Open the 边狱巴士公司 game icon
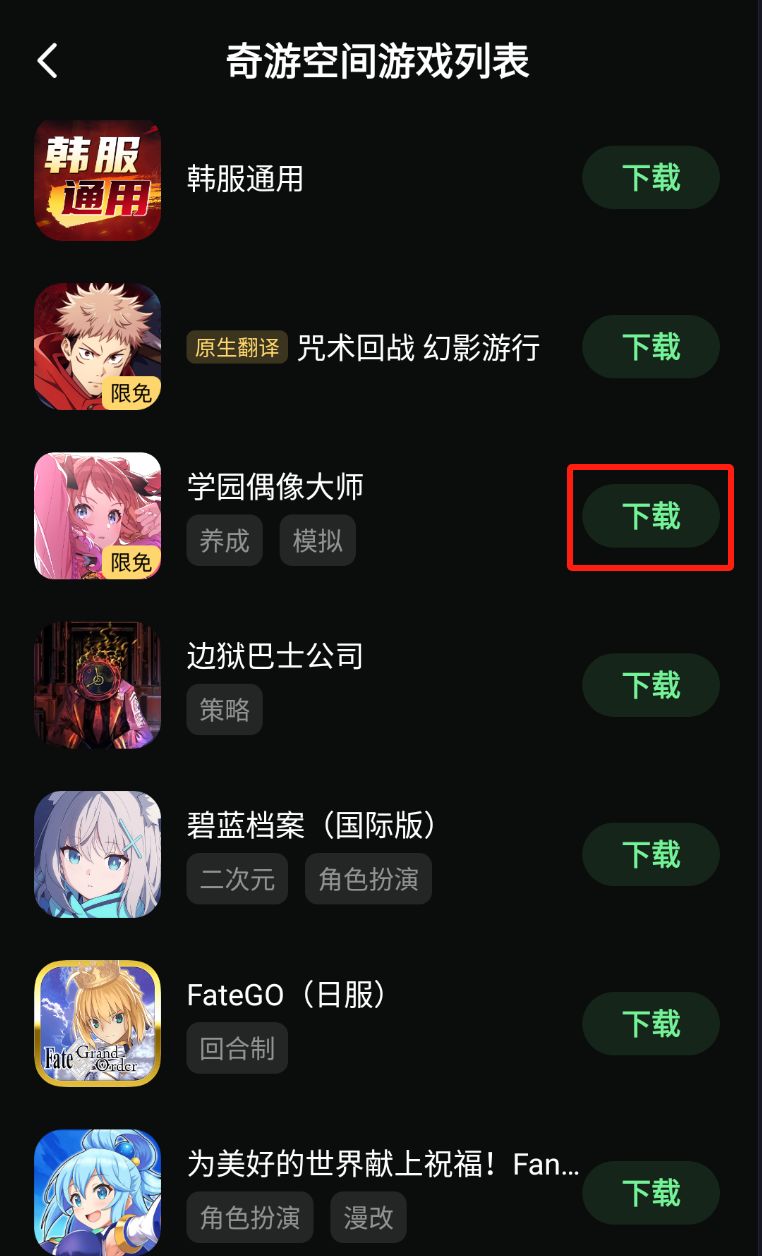This screenshot has height=1256, width=762. 97,685
